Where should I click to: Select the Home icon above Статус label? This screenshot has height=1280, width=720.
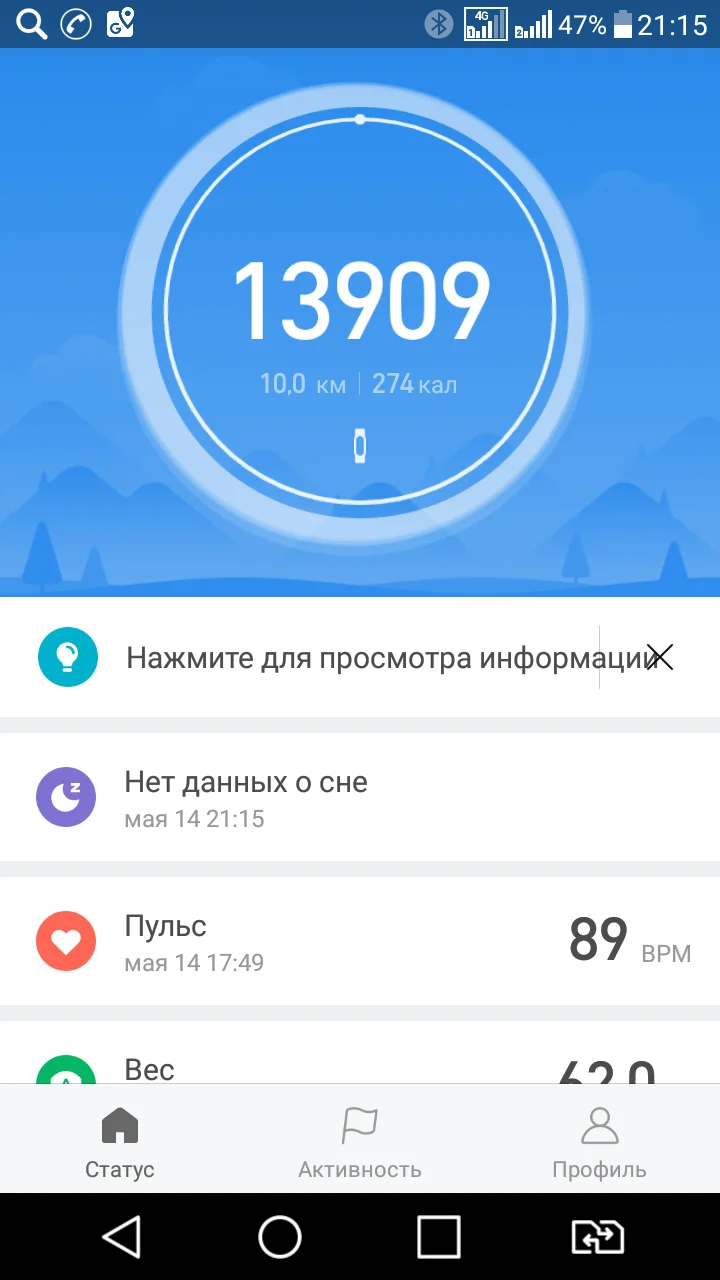point(119,1124)
